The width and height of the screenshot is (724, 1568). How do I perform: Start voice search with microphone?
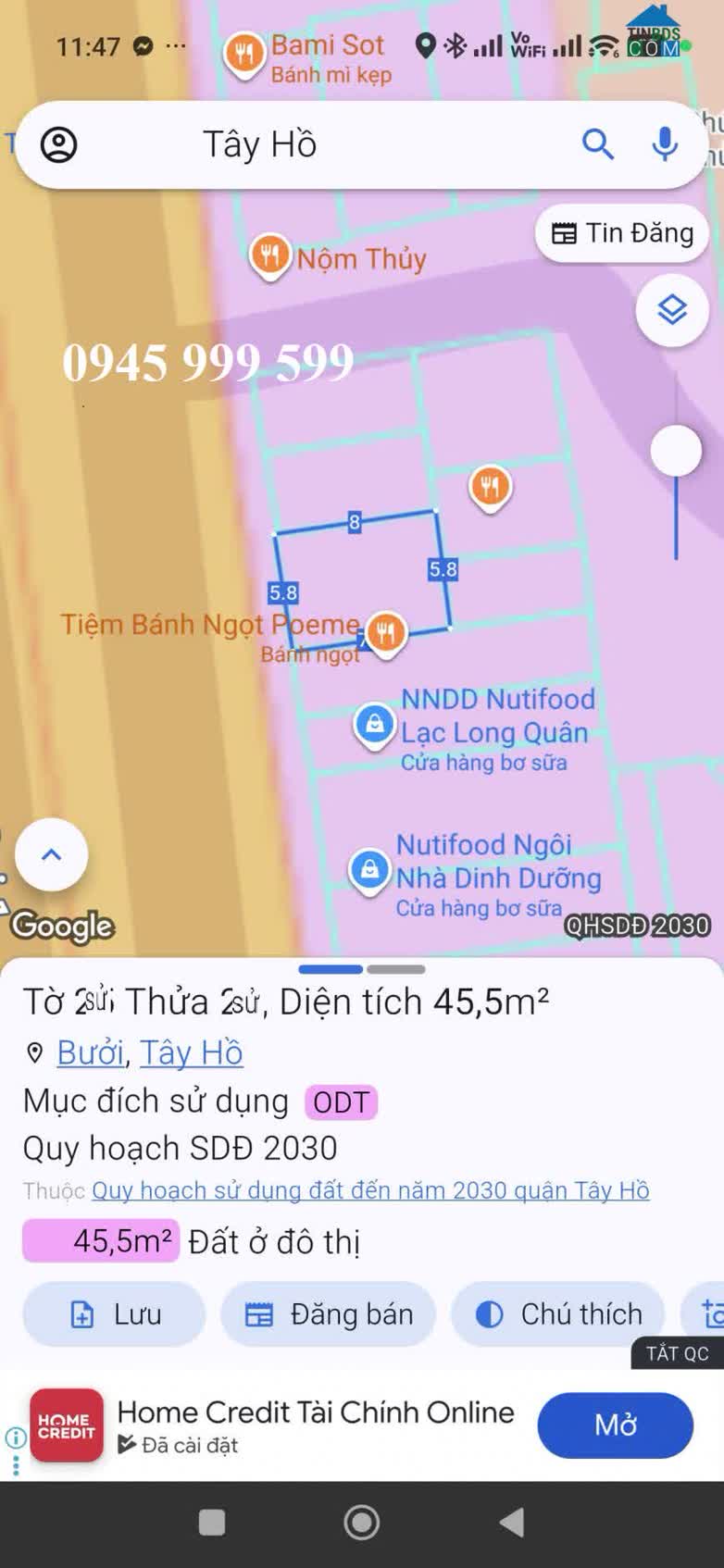(664, 145)
